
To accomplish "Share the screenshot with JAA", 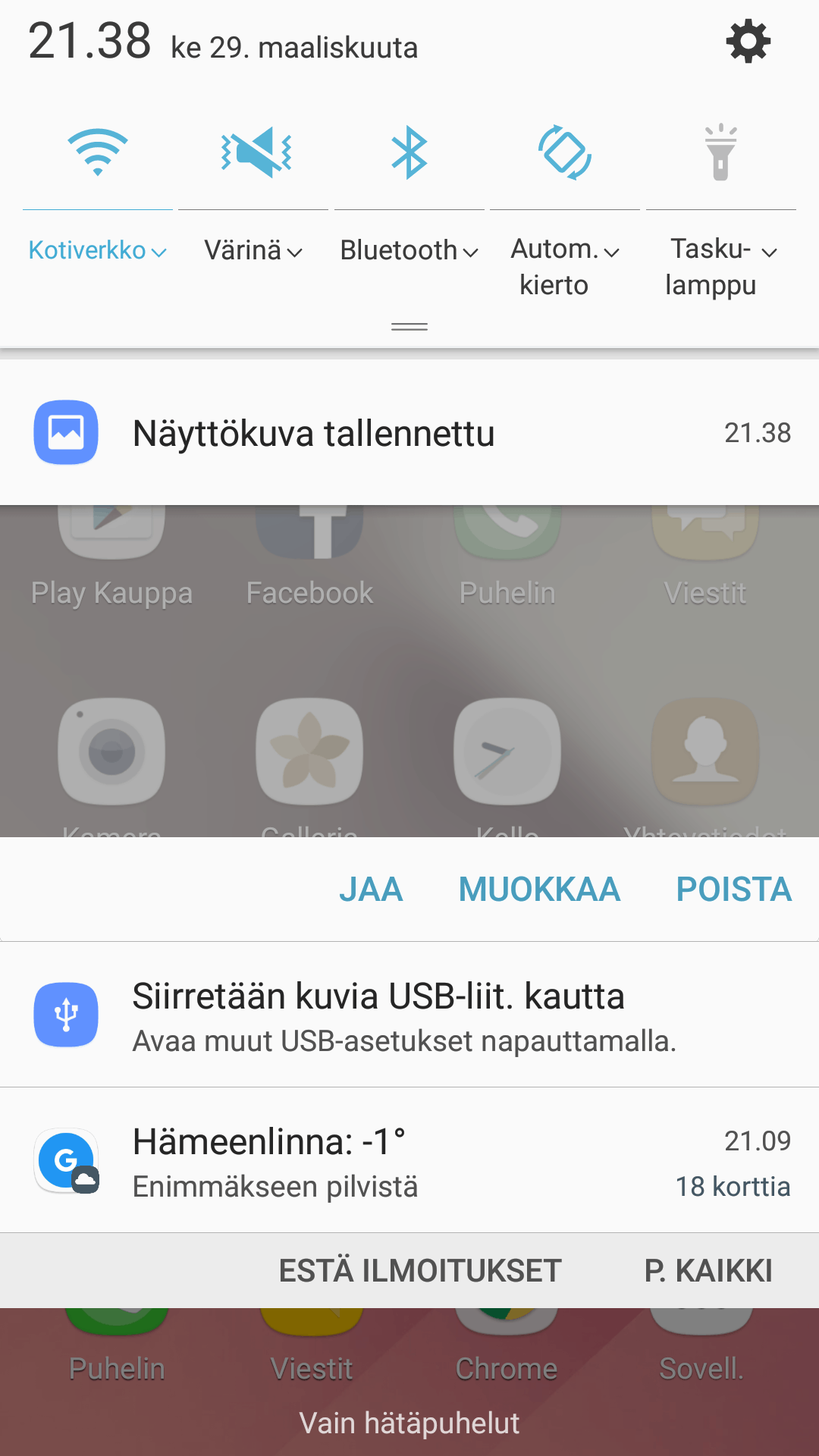I will pyautogui.click(x=371, y=889).
